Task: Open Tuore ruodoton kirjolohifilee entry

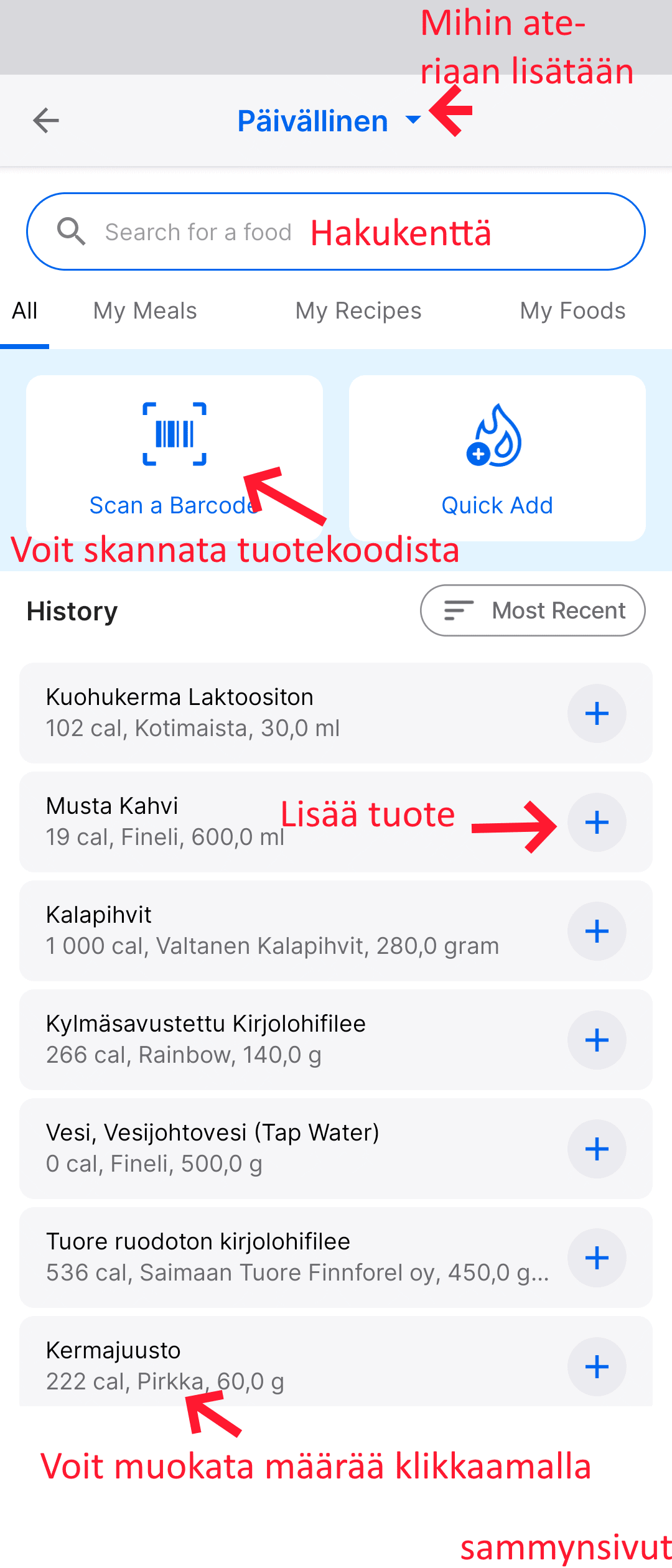Action: coord(274,1258)
